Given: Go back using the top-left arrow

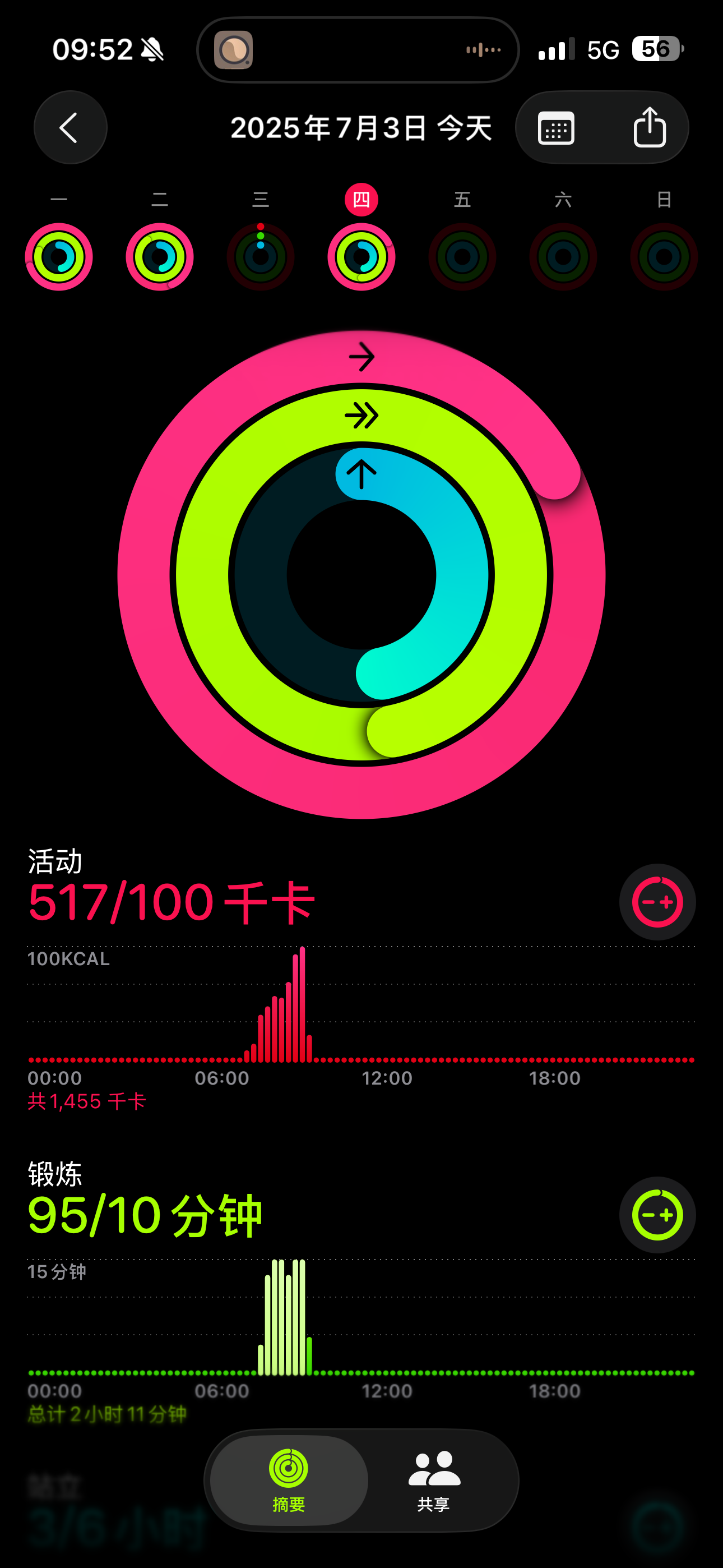Looking at the screenshot, I should coord(71,128).
